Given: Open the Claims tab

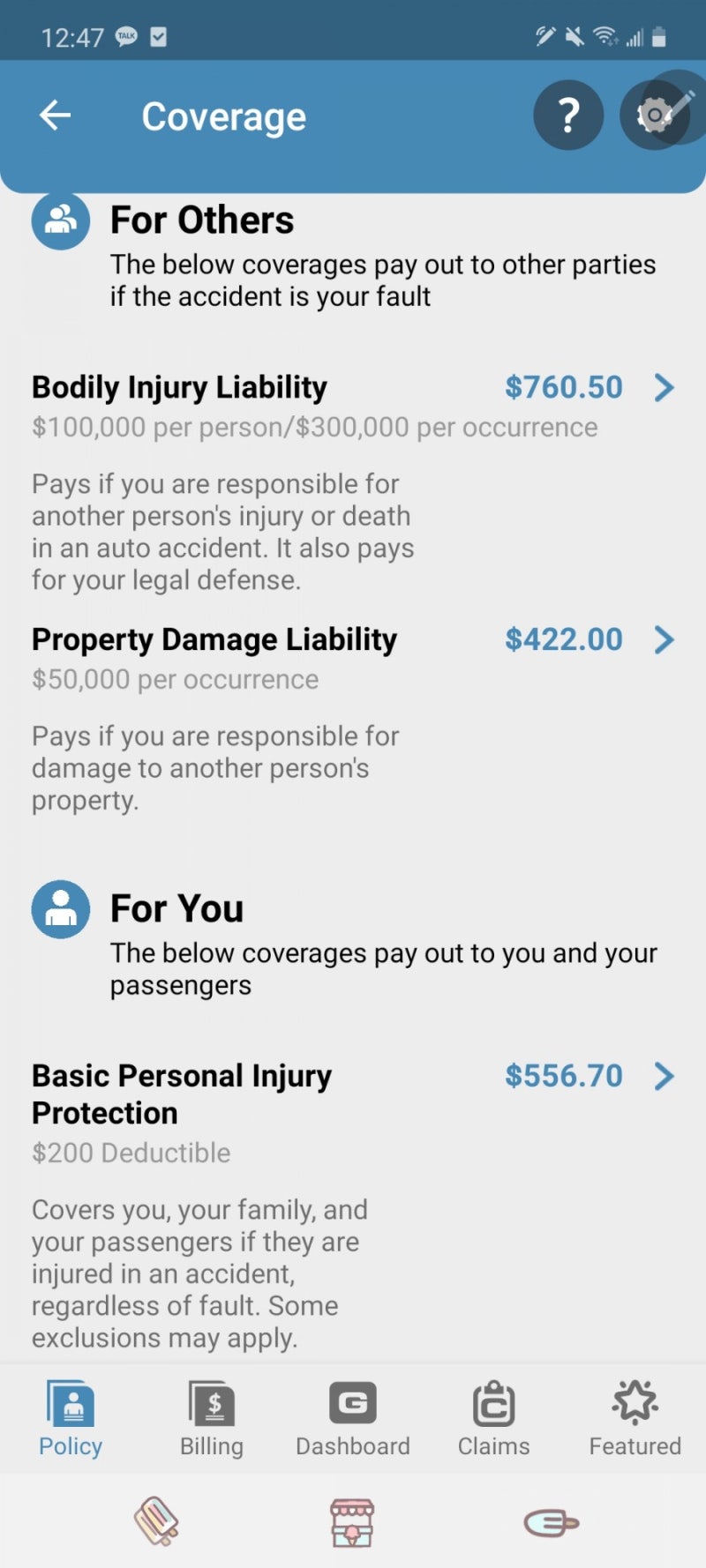Looking at the screenshot, I should 493,1418.
